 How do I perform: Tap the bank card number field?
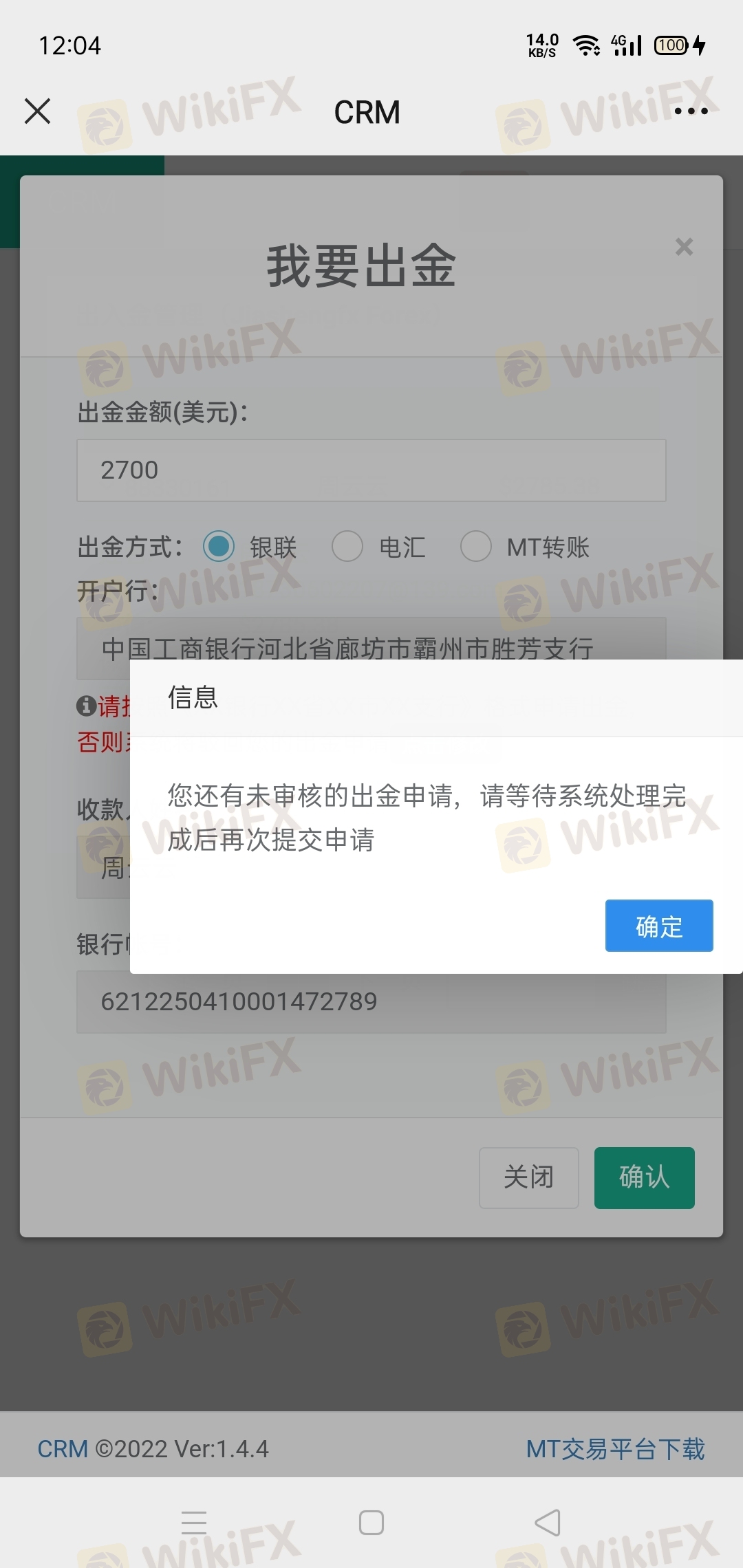coord(371,1001)
